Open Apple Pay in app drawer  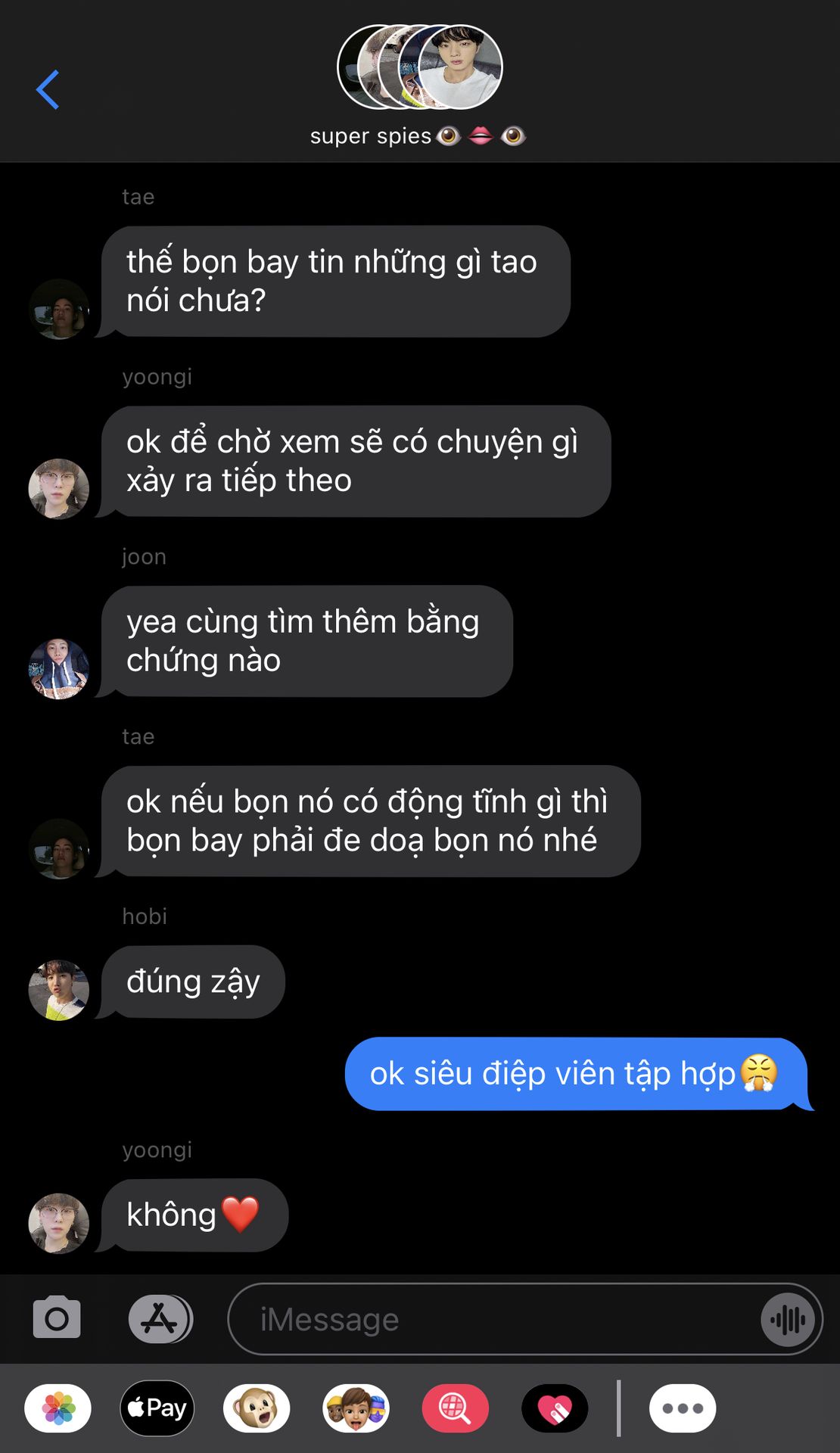click(157, 1408)
